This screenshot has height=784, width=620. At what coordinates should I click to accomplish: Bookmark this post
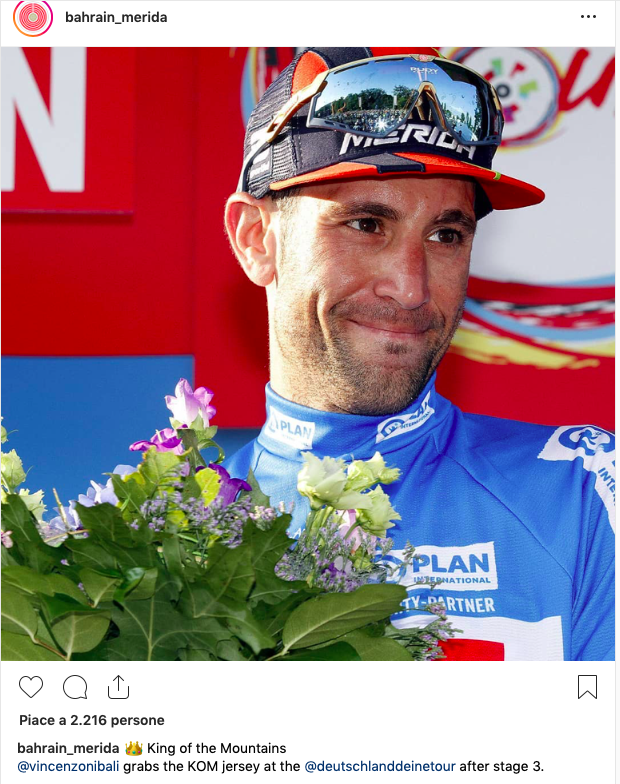click(587, 687)
